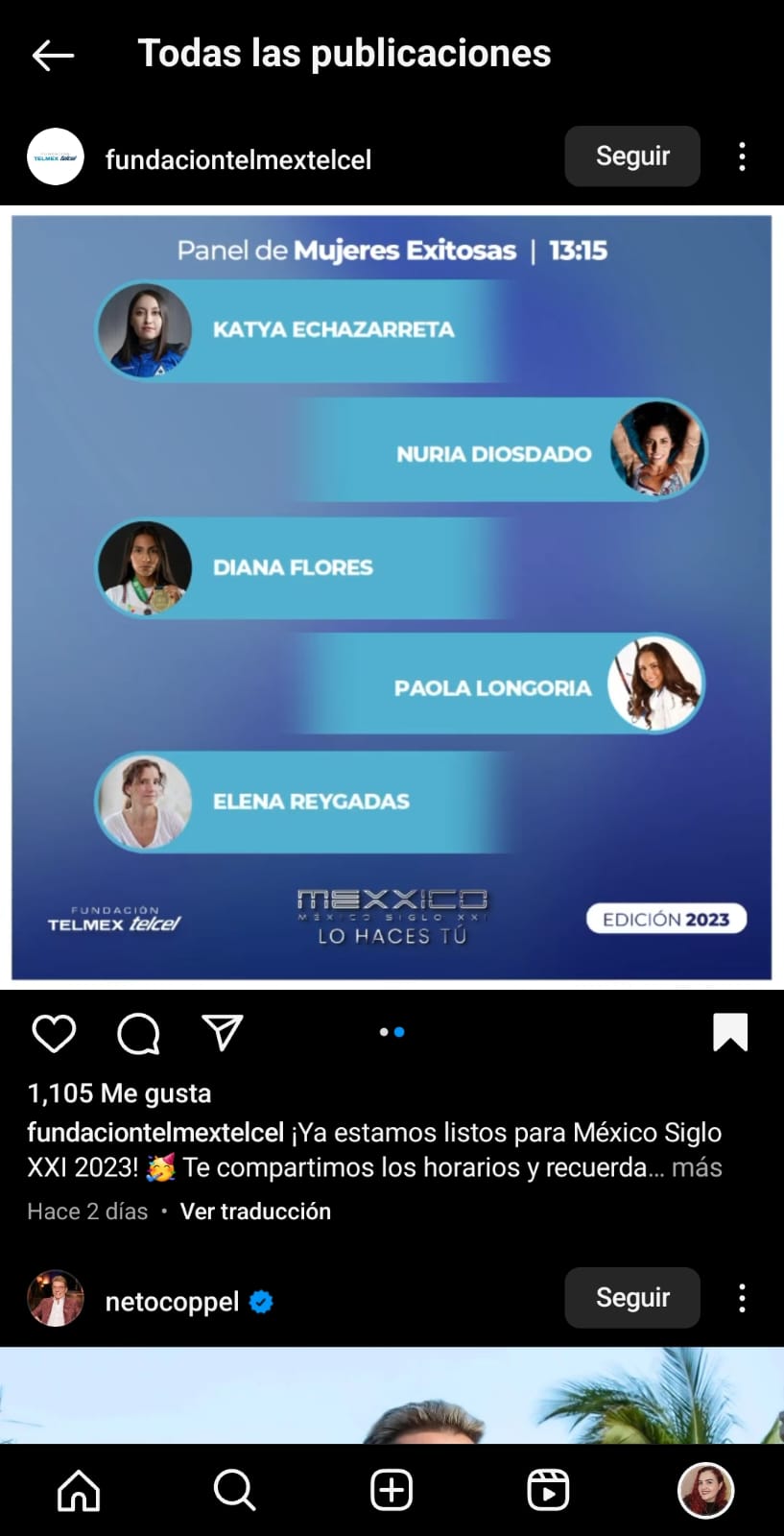784x1536 pixels.
Task: Open overflow menu for the fundaciontelmextelcel post
Action: (x=742, y=156)
